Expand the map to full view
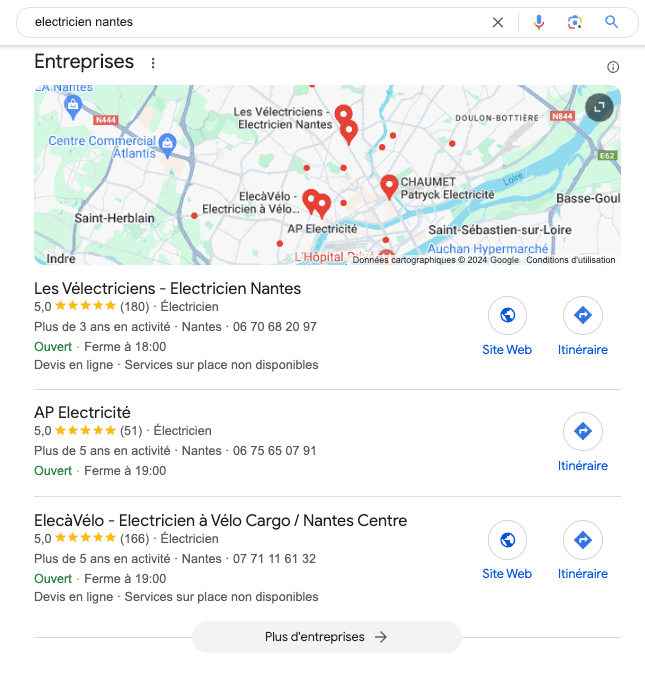 point(598,108)
